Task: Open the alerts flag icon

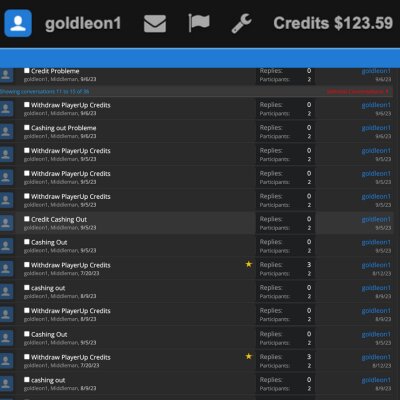Action: (x=199, y=23)
